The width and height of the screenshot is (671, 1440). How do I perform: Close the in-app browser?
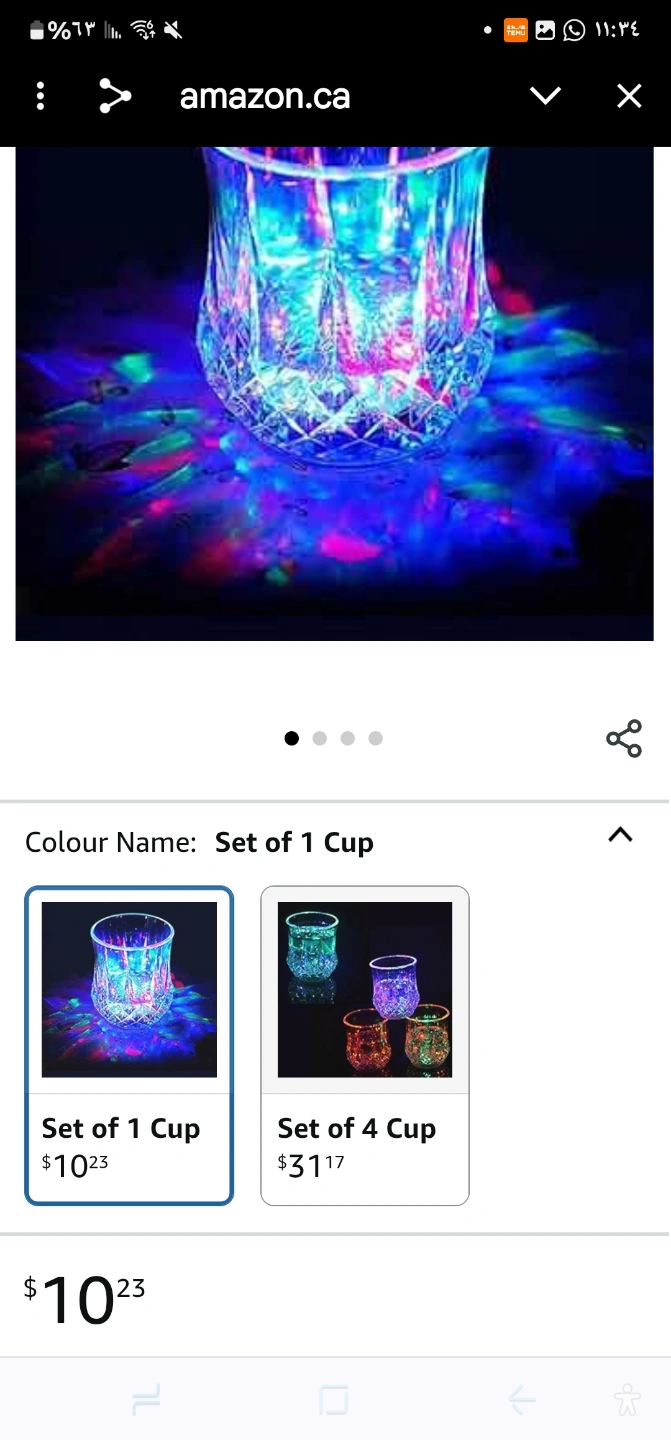(629, 96)
